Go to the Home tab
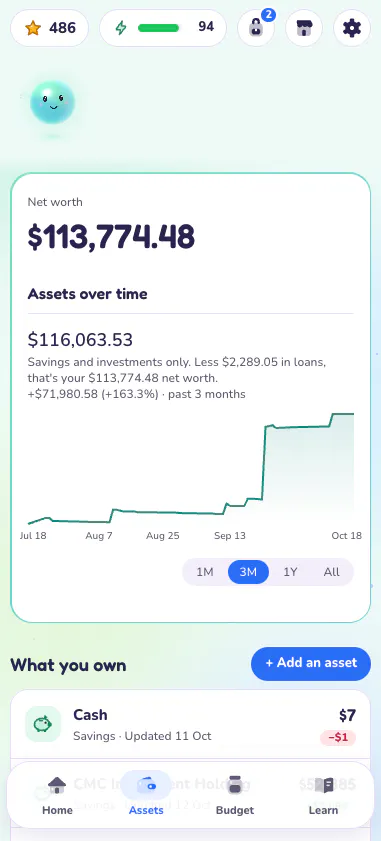 pos(57,795)
